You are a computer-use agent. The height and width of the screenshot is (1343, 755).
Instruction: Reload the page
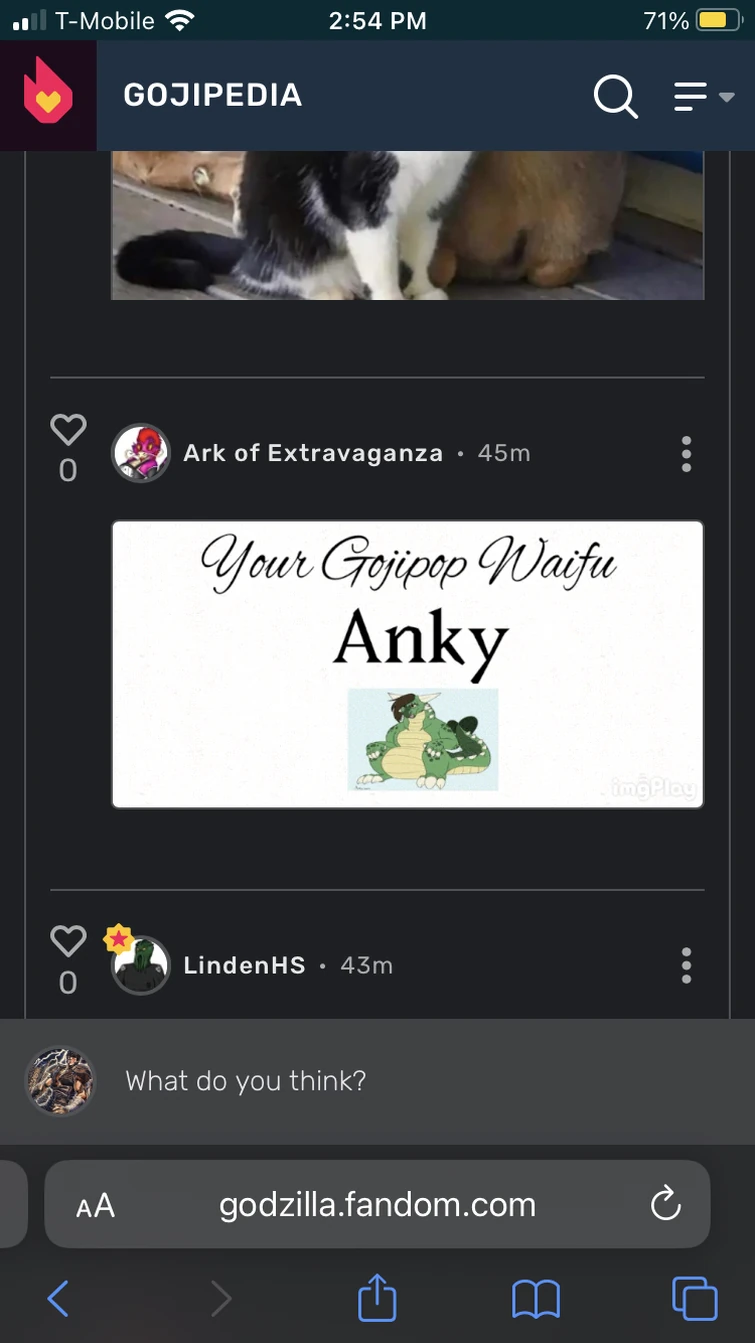point(665,1205)
